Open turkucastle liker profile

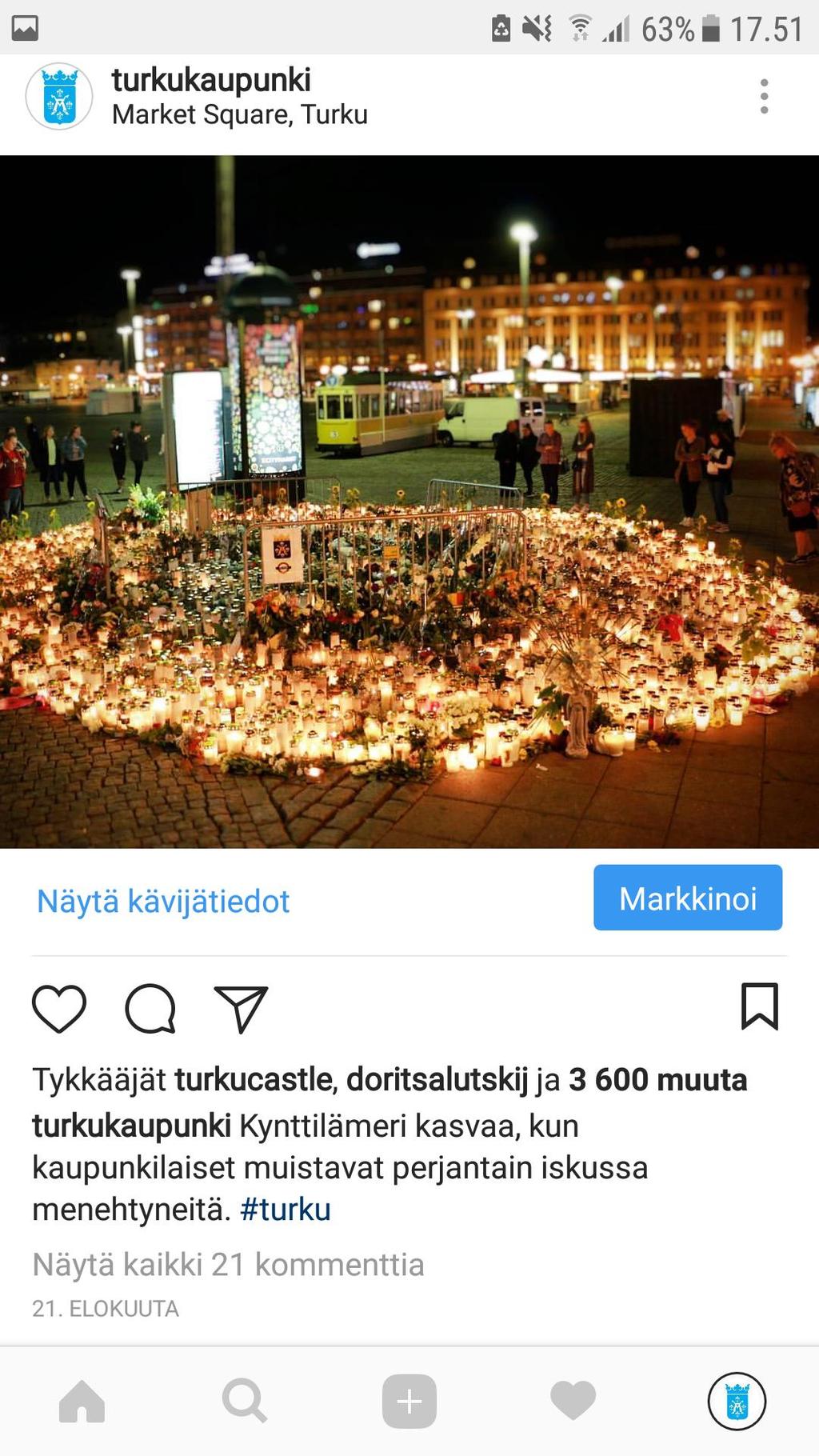254,1080
